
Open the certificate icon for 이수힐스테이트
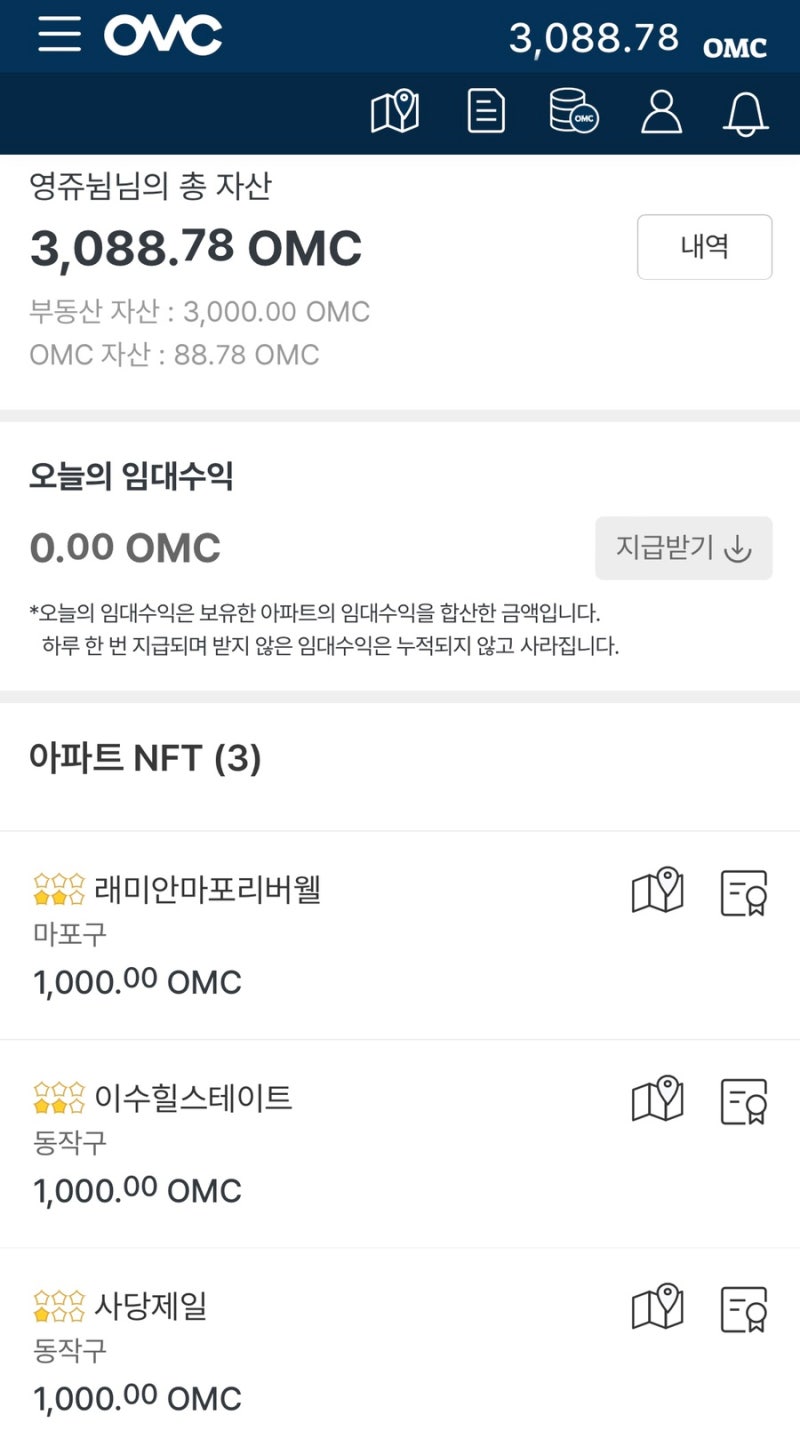(x=743, y=1100)
